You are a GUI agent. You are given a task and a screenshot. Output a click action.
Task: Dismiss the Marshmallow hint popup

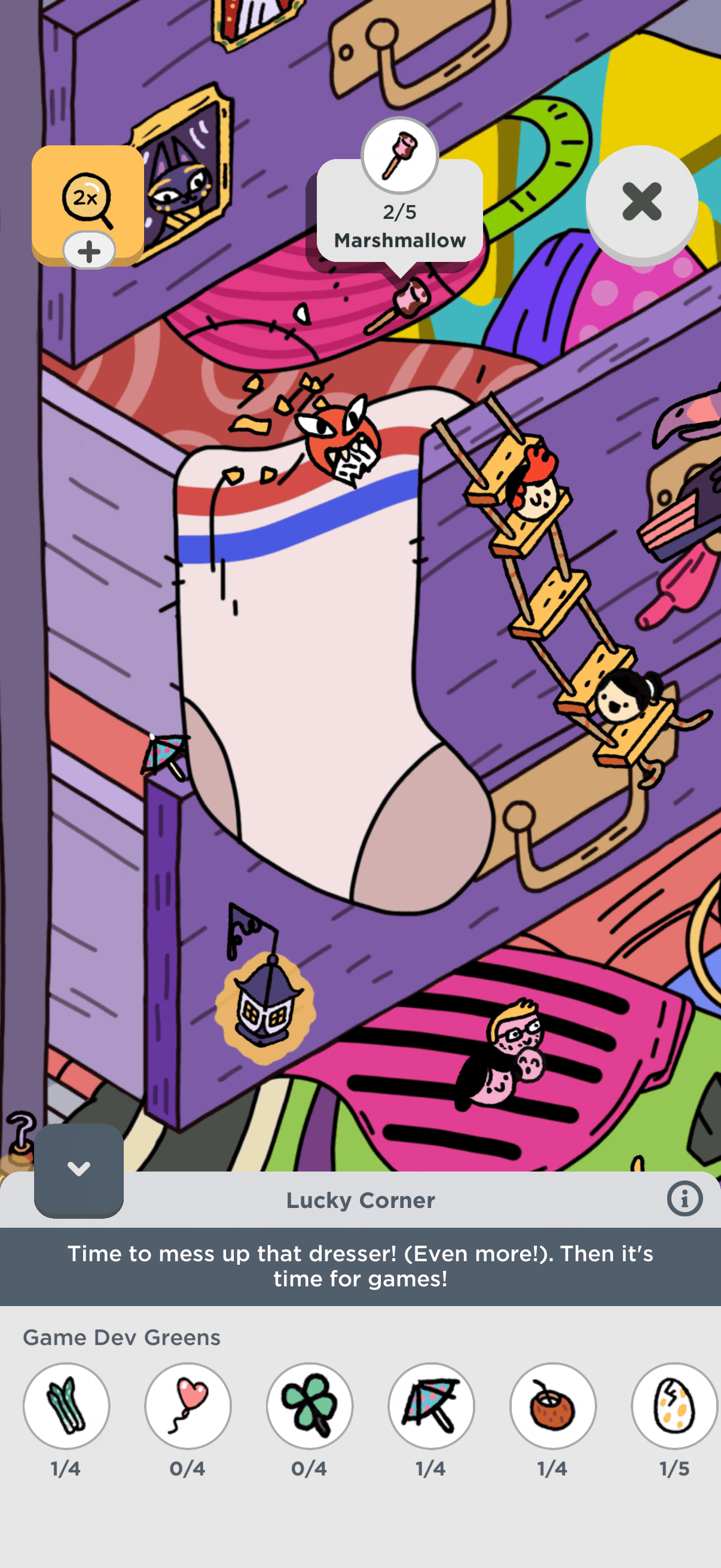(x=641, y=202)
